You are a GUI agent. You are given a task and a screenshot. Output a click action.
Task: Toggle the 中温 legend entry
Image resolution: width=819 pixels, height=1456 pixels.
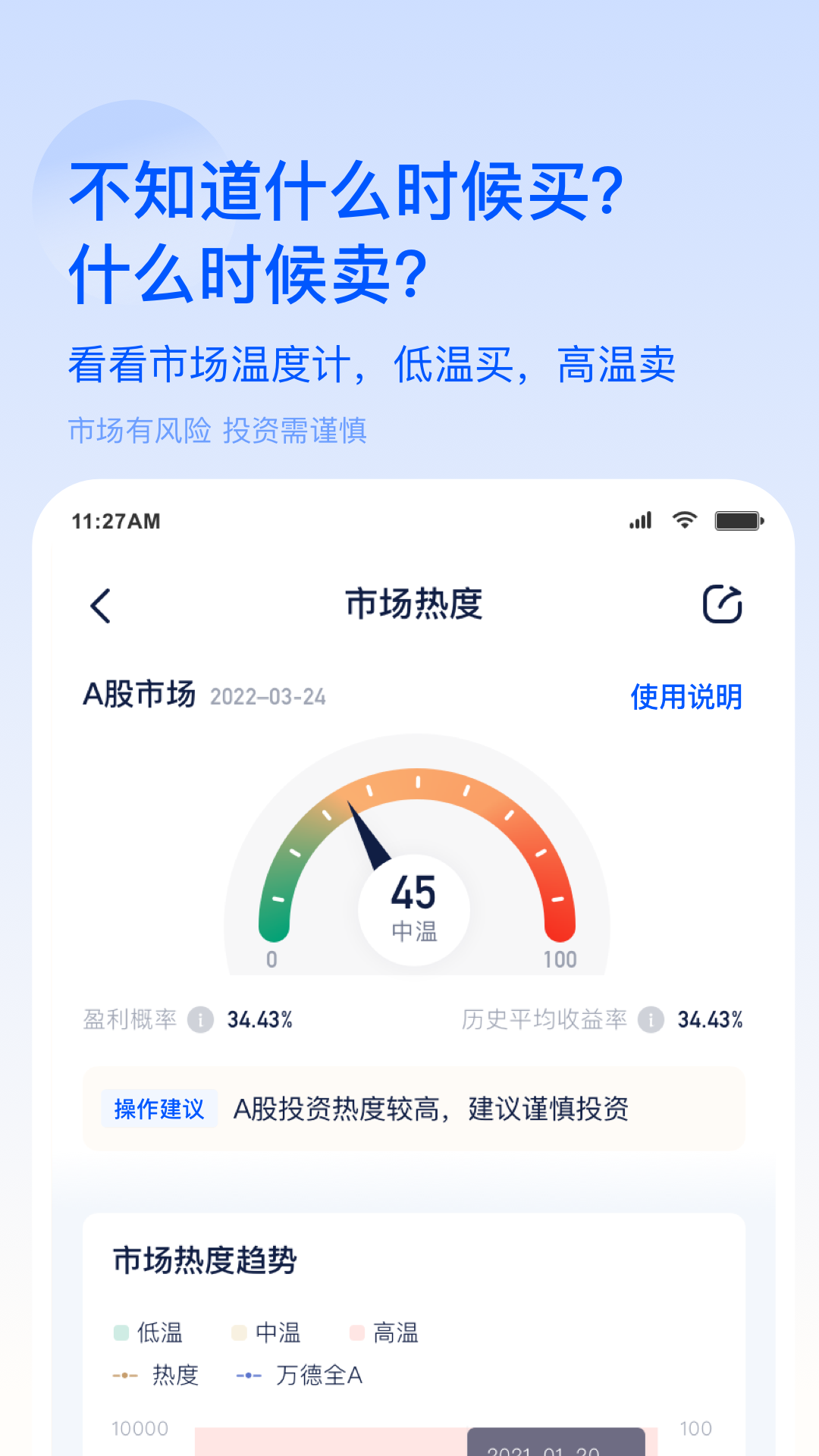tap(270, 1333)
